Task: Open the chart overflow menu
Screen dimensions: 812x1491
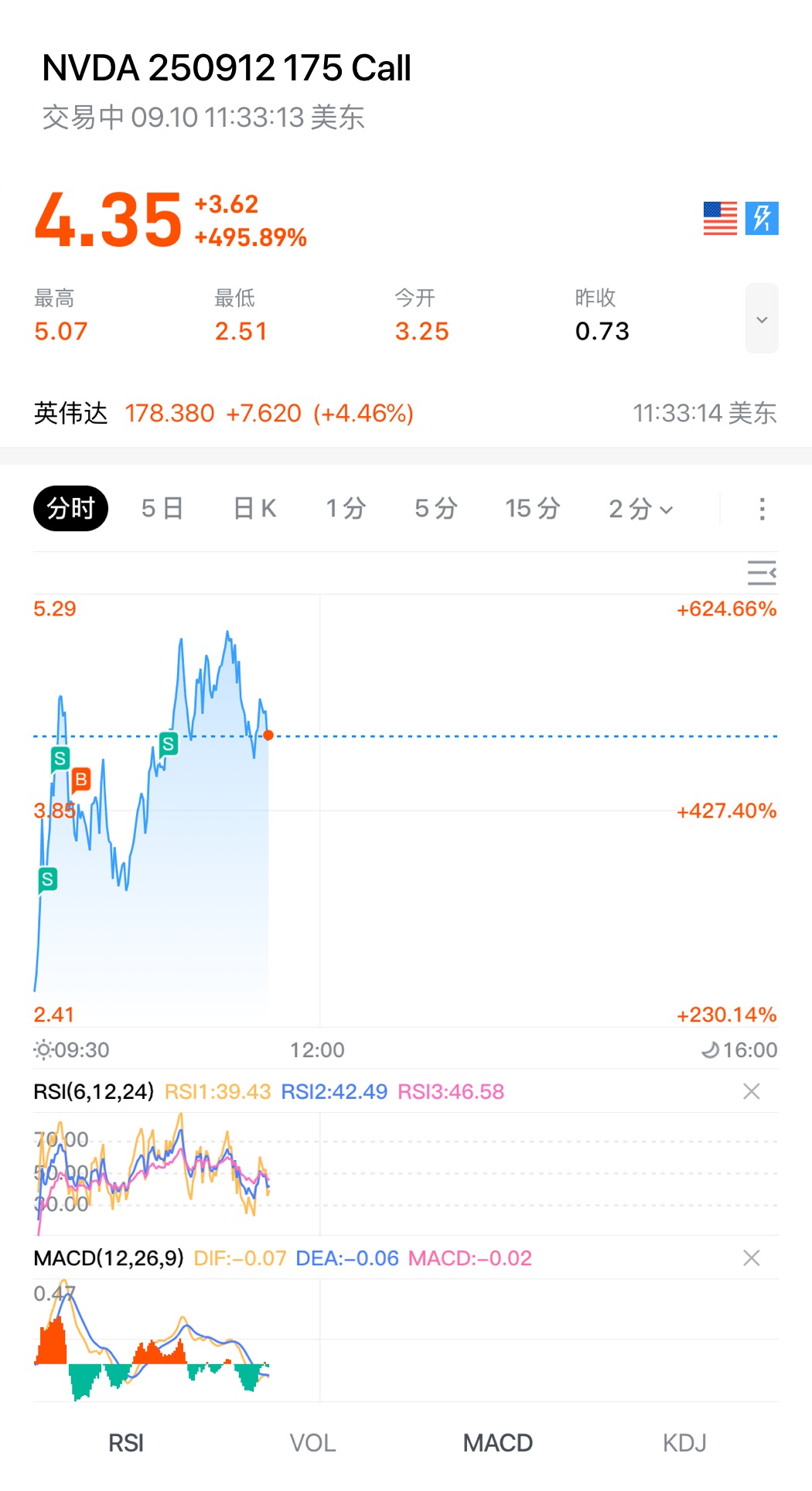Action: point(763,508)
